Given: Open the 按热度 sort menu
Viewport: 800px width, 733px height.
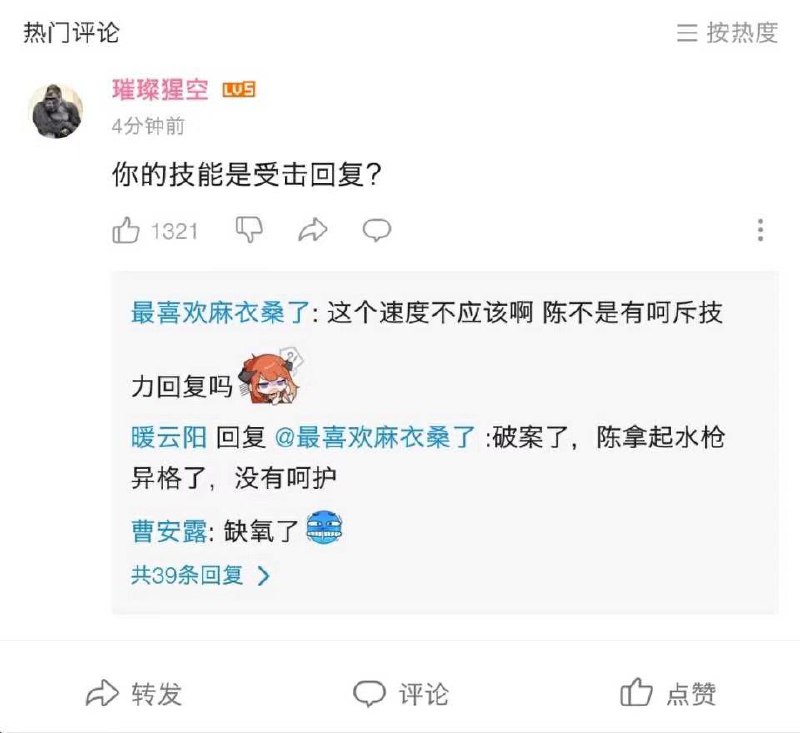Looking at the screenshot, I should point(727,32).
